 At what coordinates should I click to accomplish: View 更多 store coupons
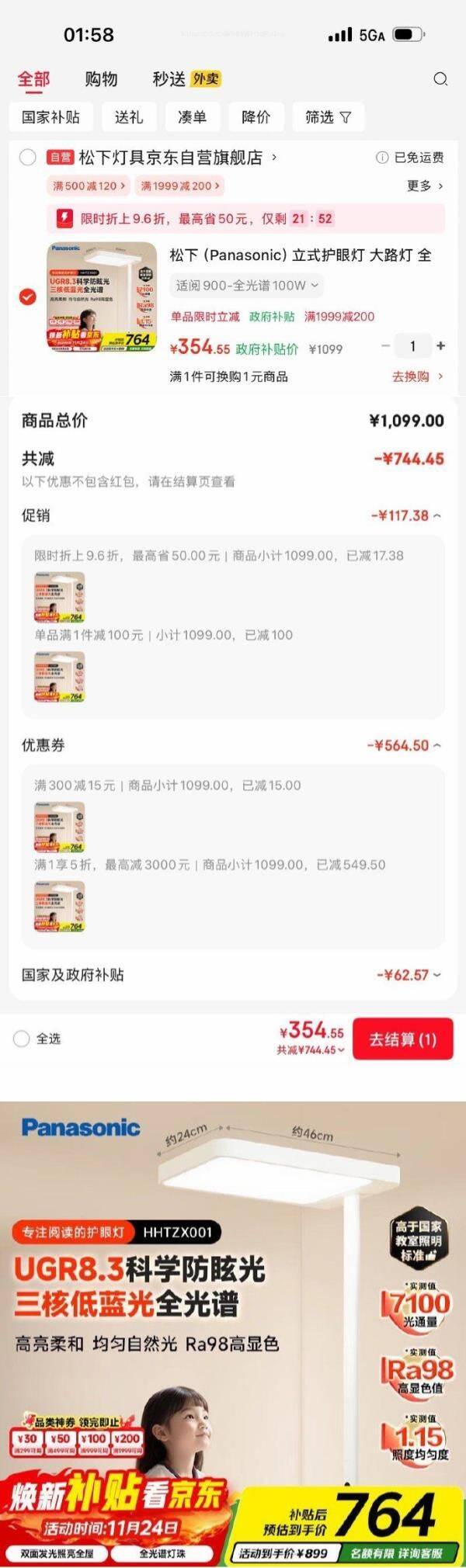point(425,186)
